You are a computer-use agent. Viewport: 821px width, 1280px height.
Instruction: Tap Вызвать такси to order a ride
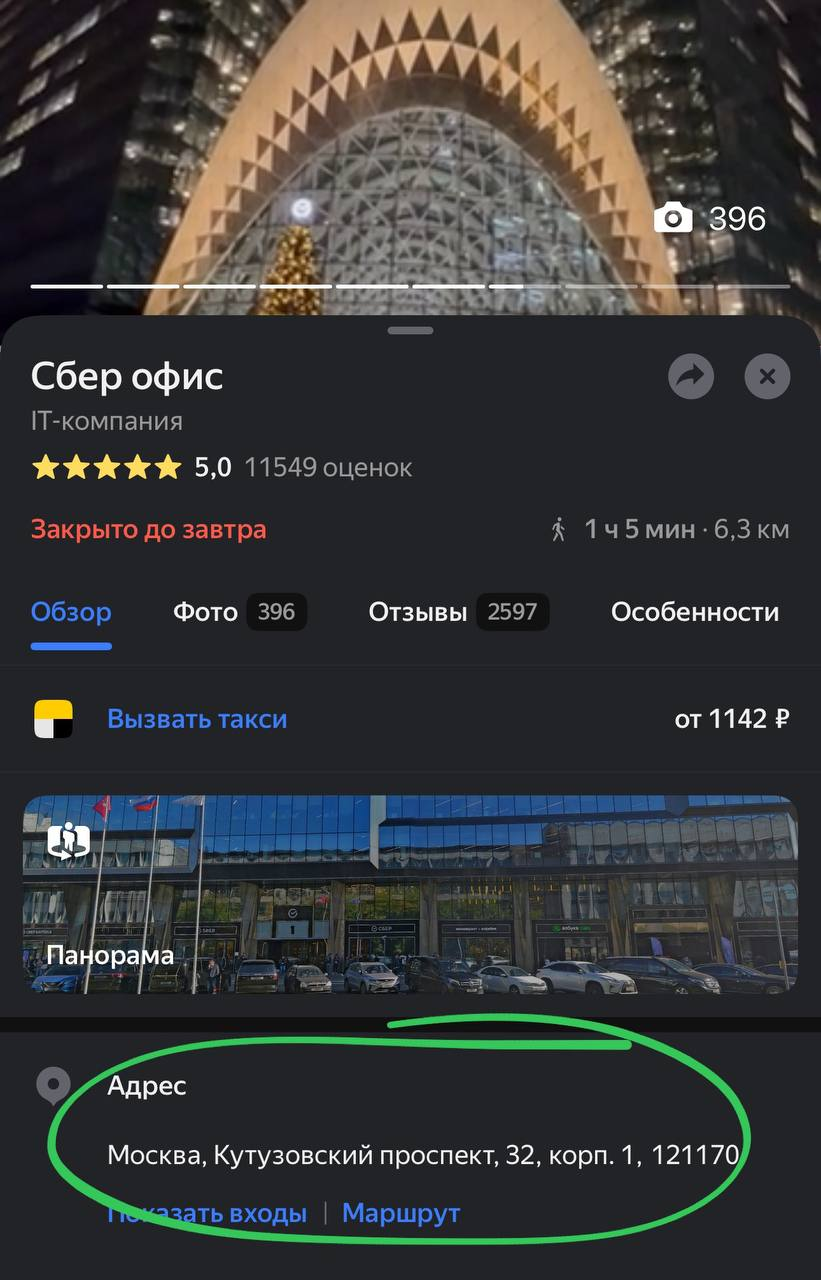pos(197,719)
